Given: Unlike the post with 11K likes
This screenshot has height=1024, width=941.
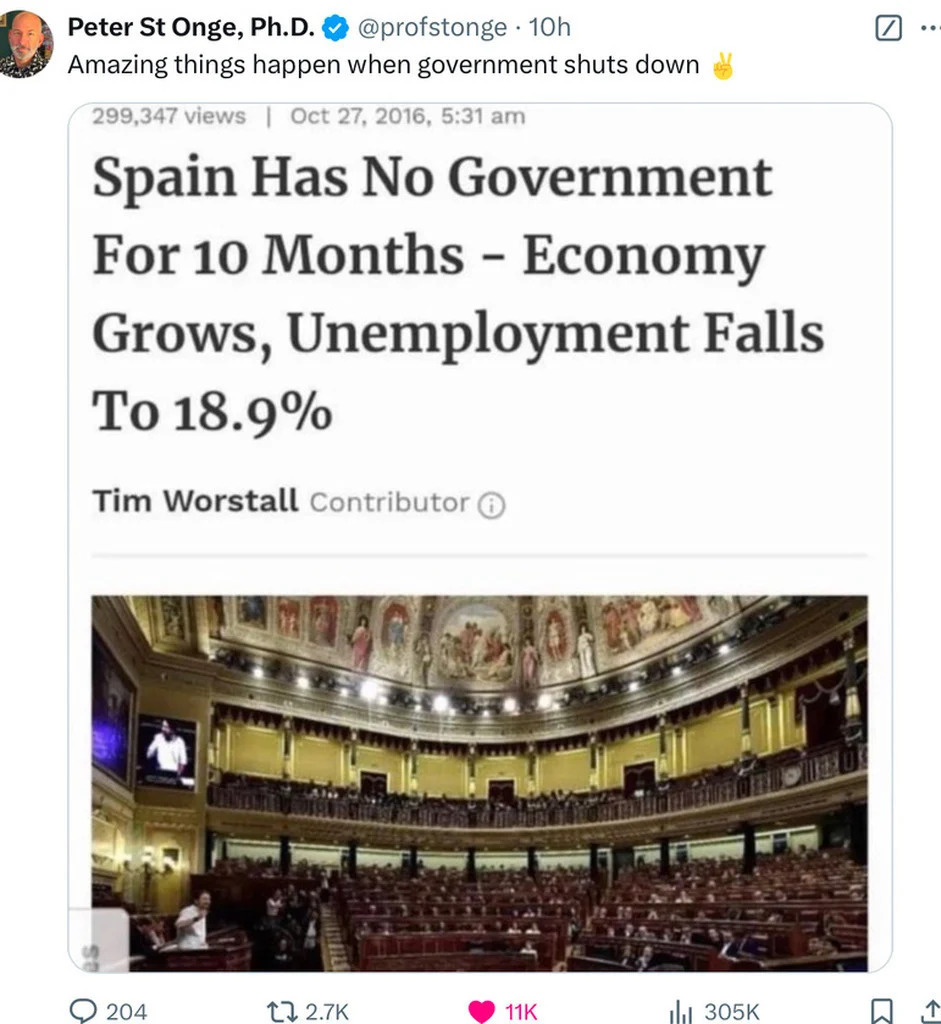Looking at the screenshot, I should (482, 1011).
